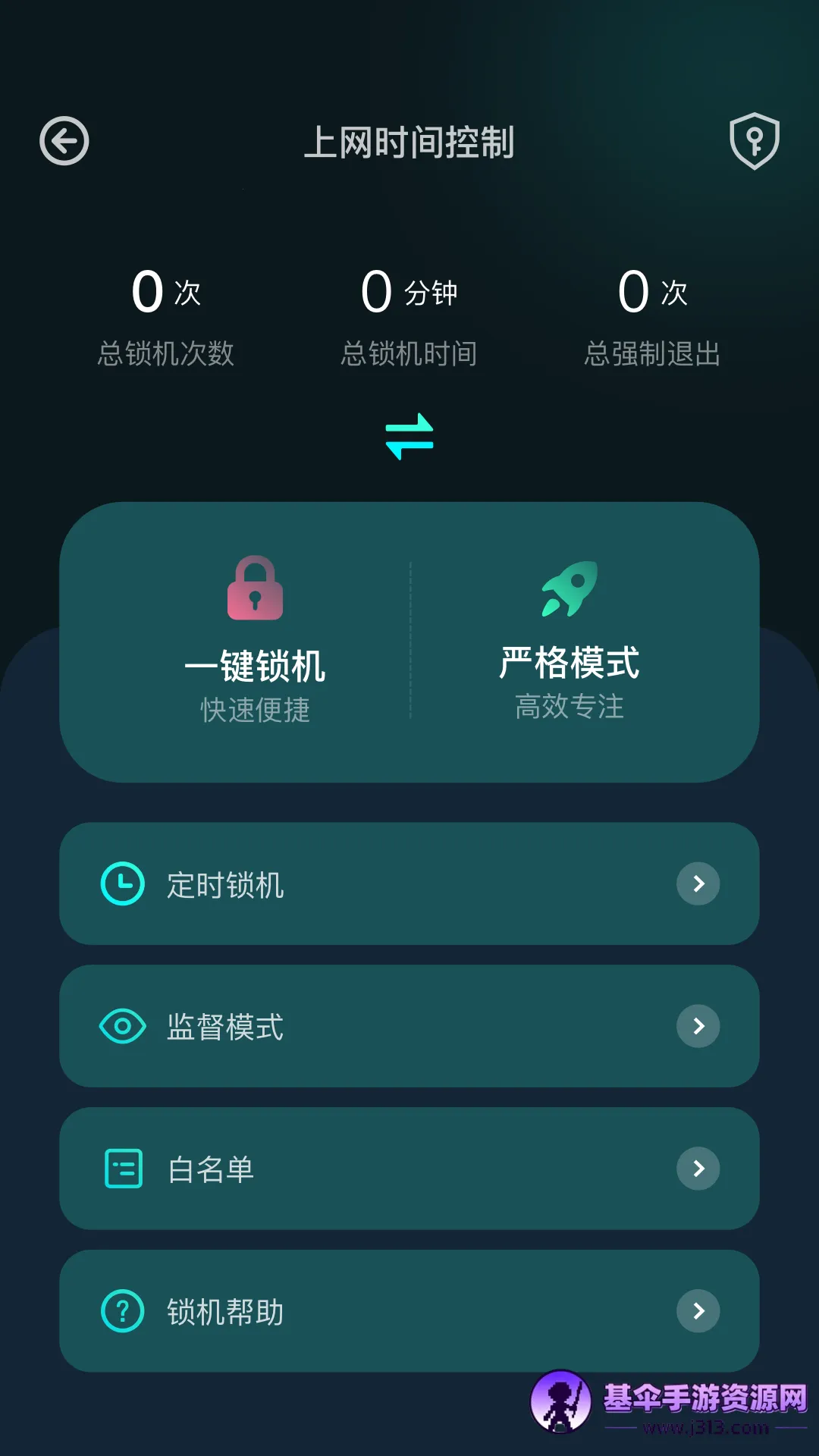Go back using the arrow icon
Viewport: 819px width, 1456px height.
coord(64,141)
